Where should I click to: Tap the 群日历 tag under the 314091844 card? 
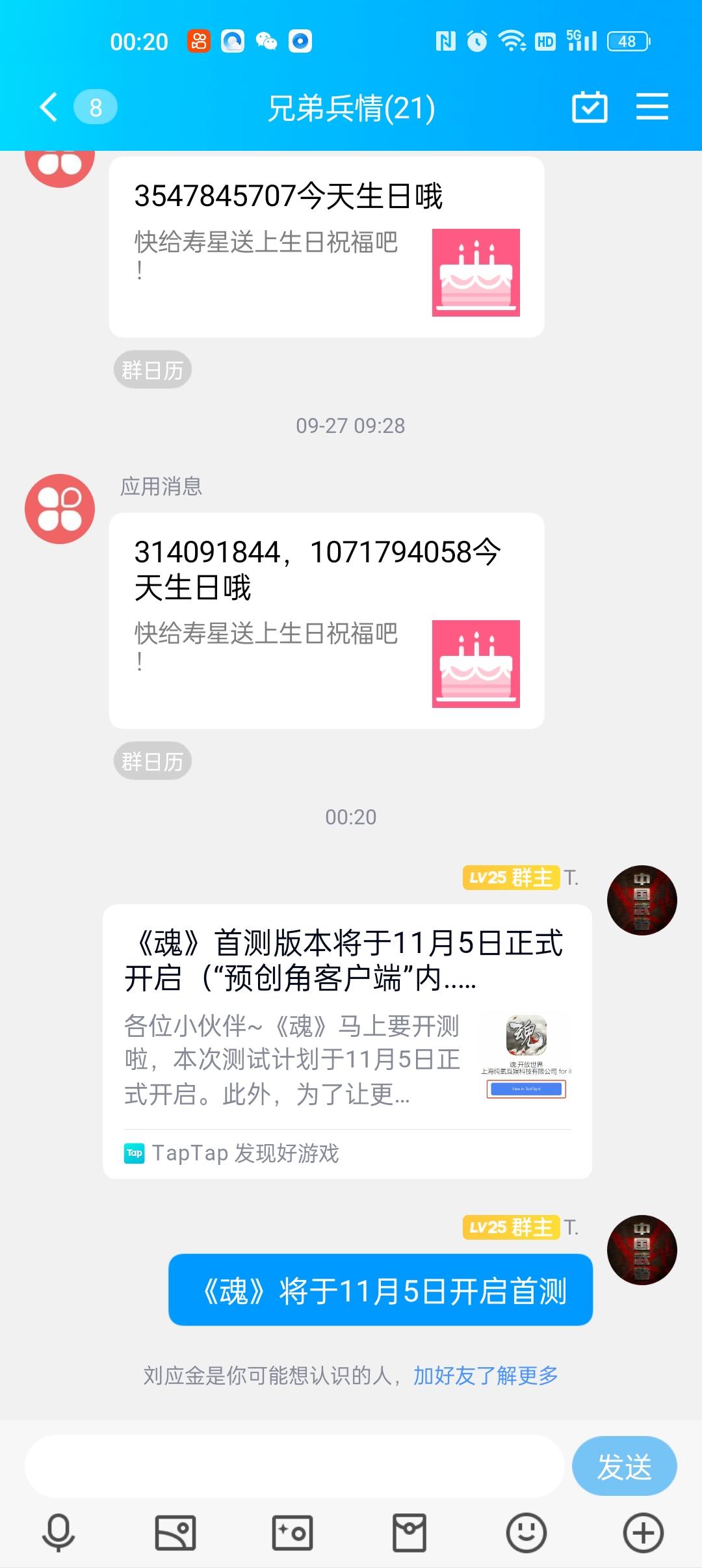coord(153,761)
